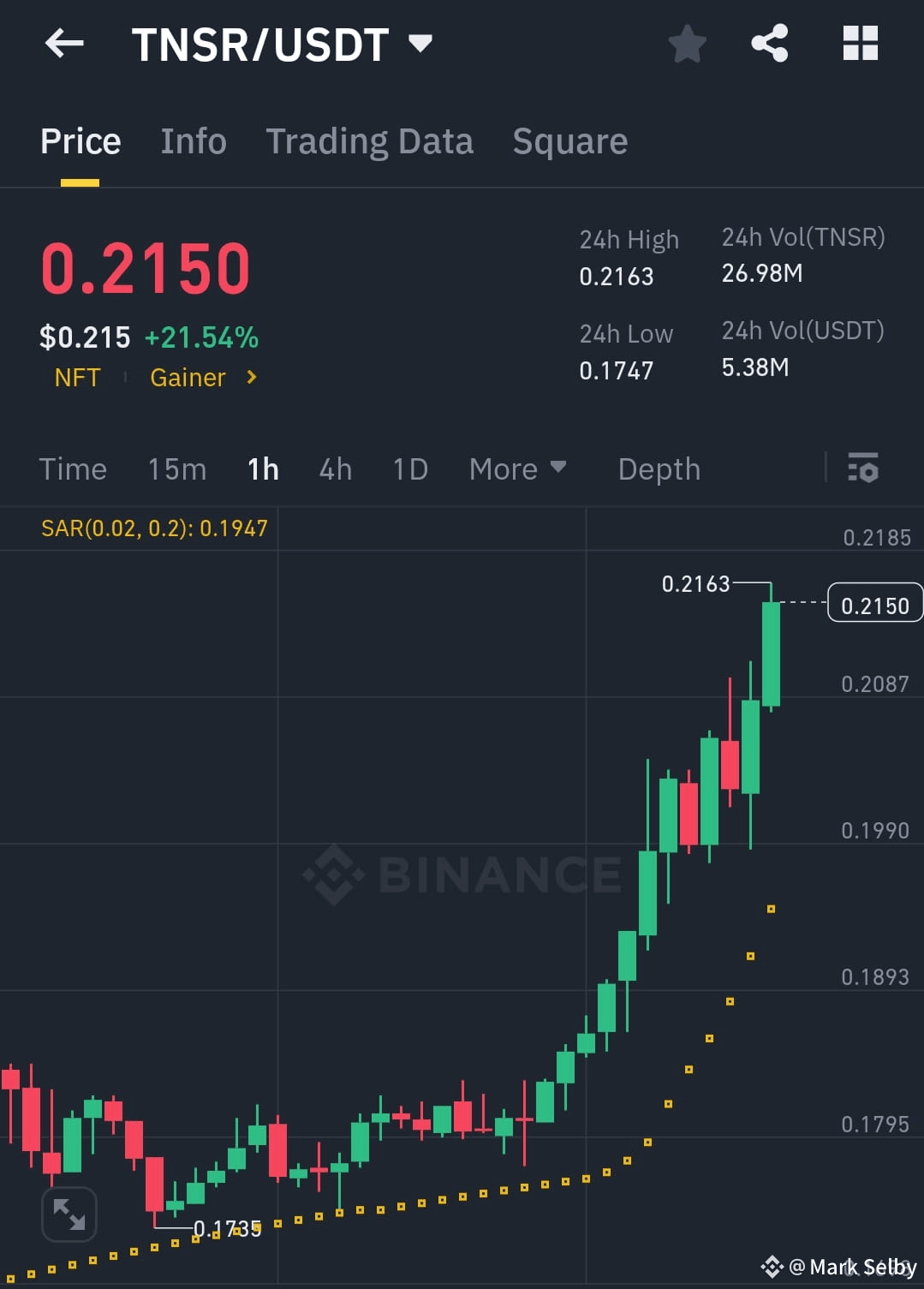This screenshot has width=924, height=1289.
Task: View the Depth chart
Action: click(659, 468)
